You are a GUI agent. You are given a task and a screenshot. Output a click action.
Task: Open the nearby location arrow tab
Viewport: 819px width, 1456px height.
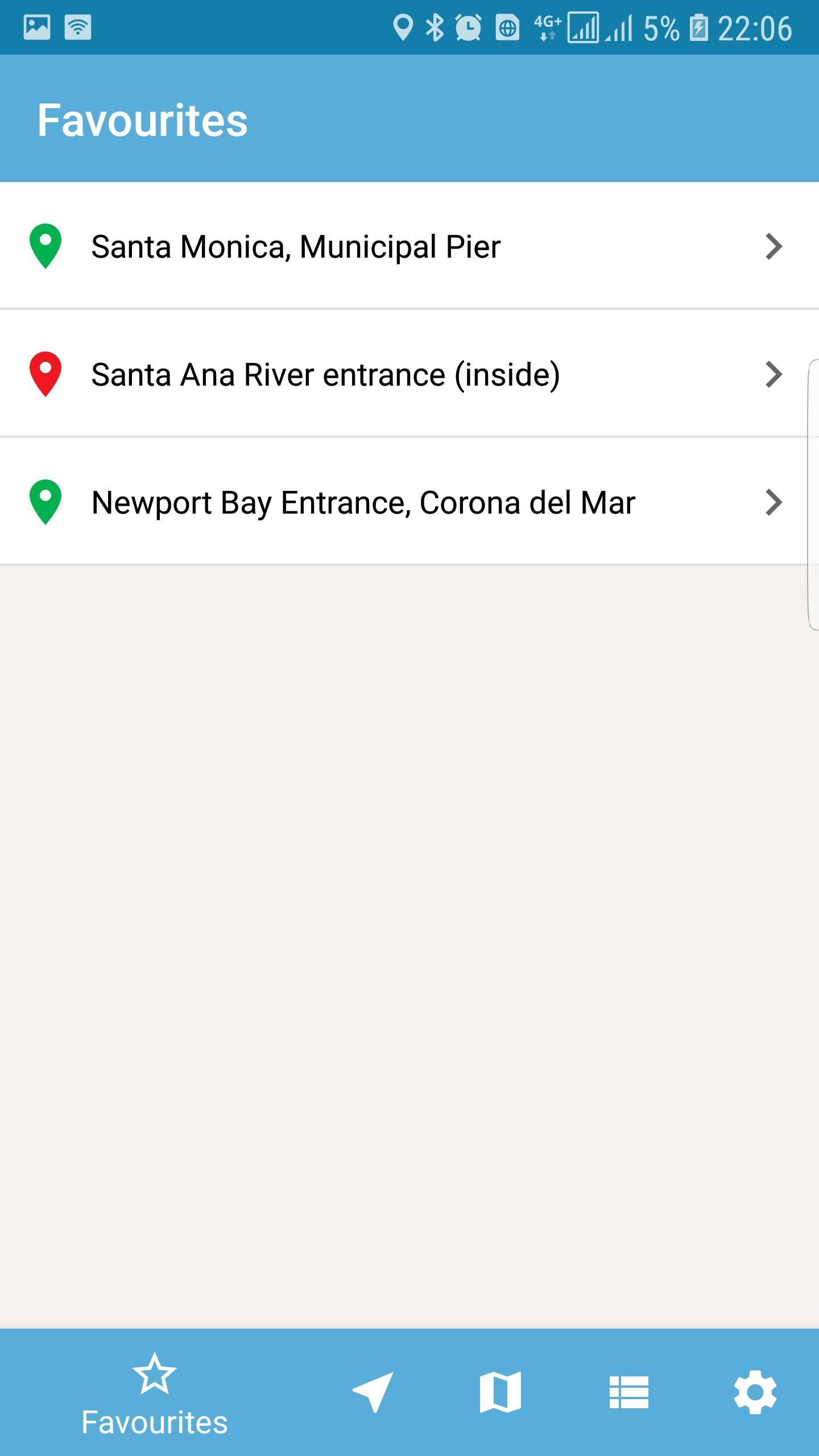[x=373, y=1392]
